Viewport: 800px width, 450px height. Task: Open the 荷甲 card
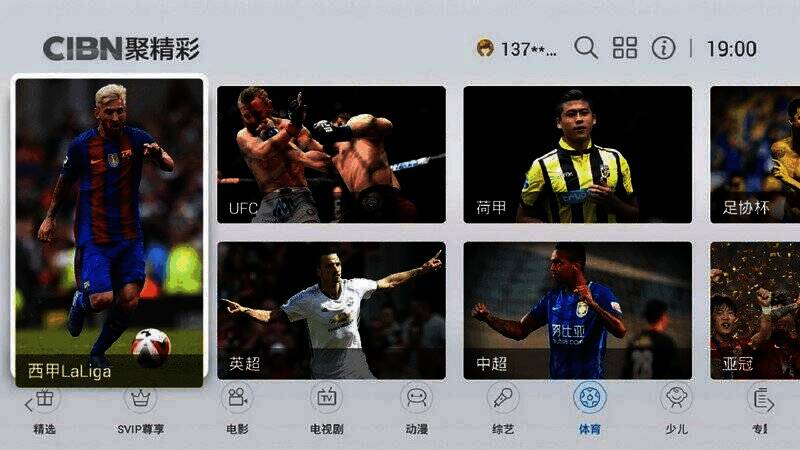tap(577, 154)
